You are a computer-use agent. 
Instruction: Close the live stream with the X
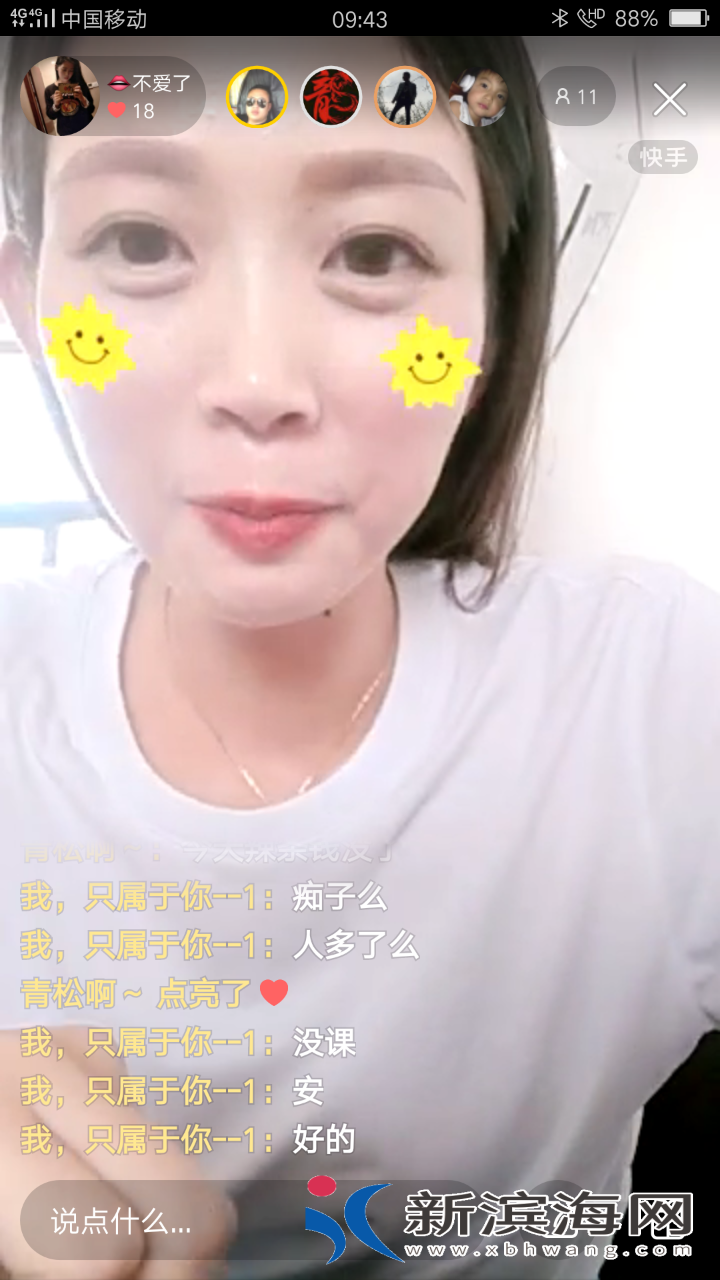click(669, 99)
